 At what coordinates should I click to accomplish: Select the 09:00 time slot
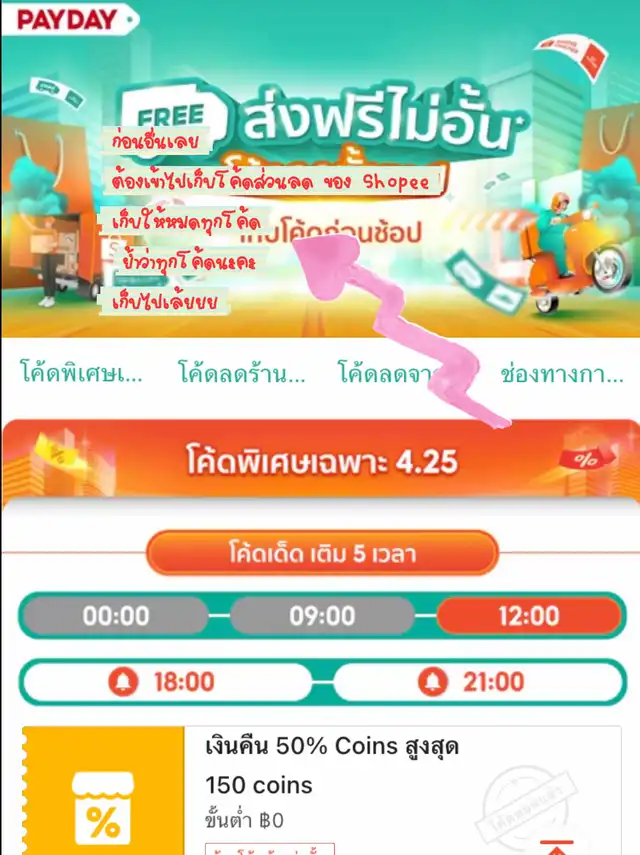click(323, 616)
